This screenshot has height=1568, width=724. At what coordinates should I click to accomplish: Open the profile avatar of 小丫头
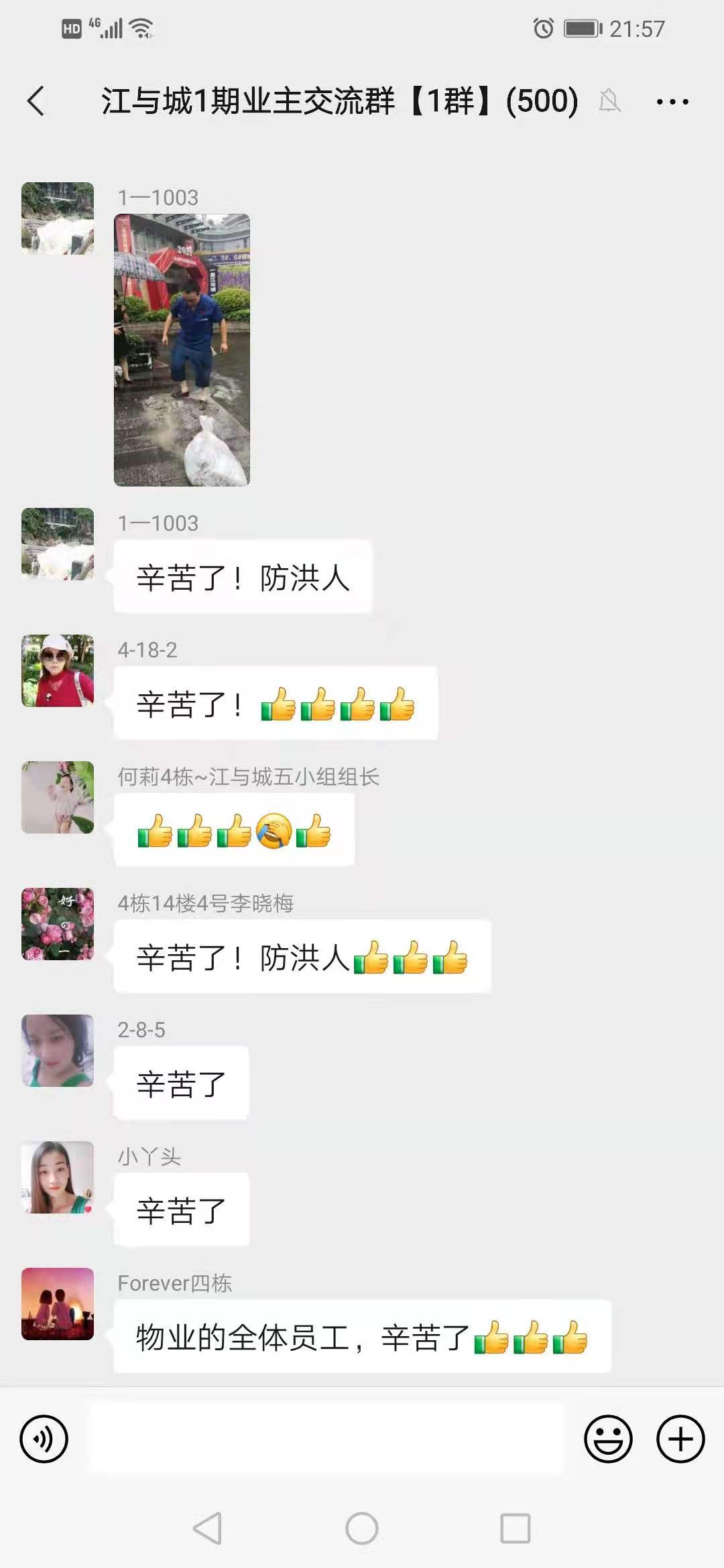coord(58,1177)
